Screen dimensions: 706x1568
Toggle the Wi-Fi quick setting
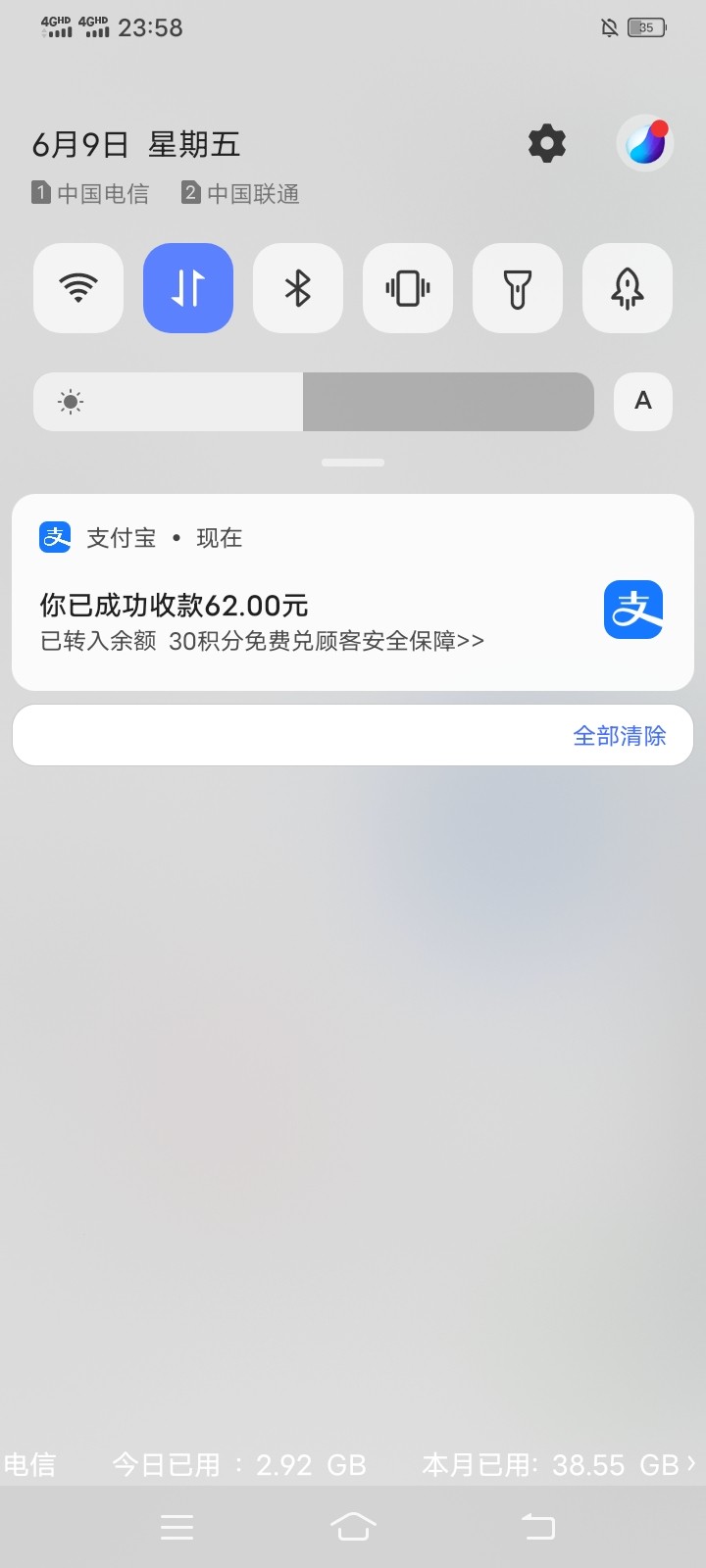(x=77, y=288)
